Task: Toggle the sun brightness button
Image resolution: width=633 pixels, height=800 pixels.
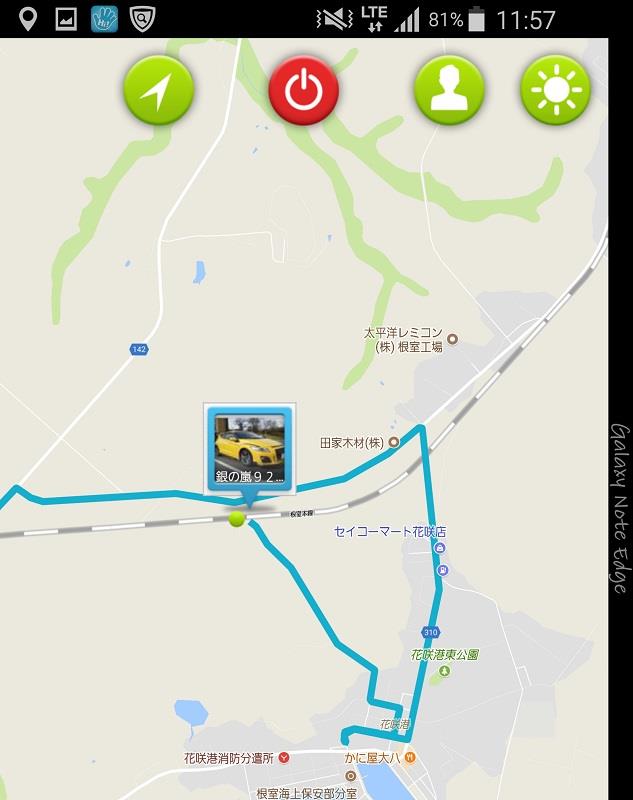Action: [x=556, y=91]
